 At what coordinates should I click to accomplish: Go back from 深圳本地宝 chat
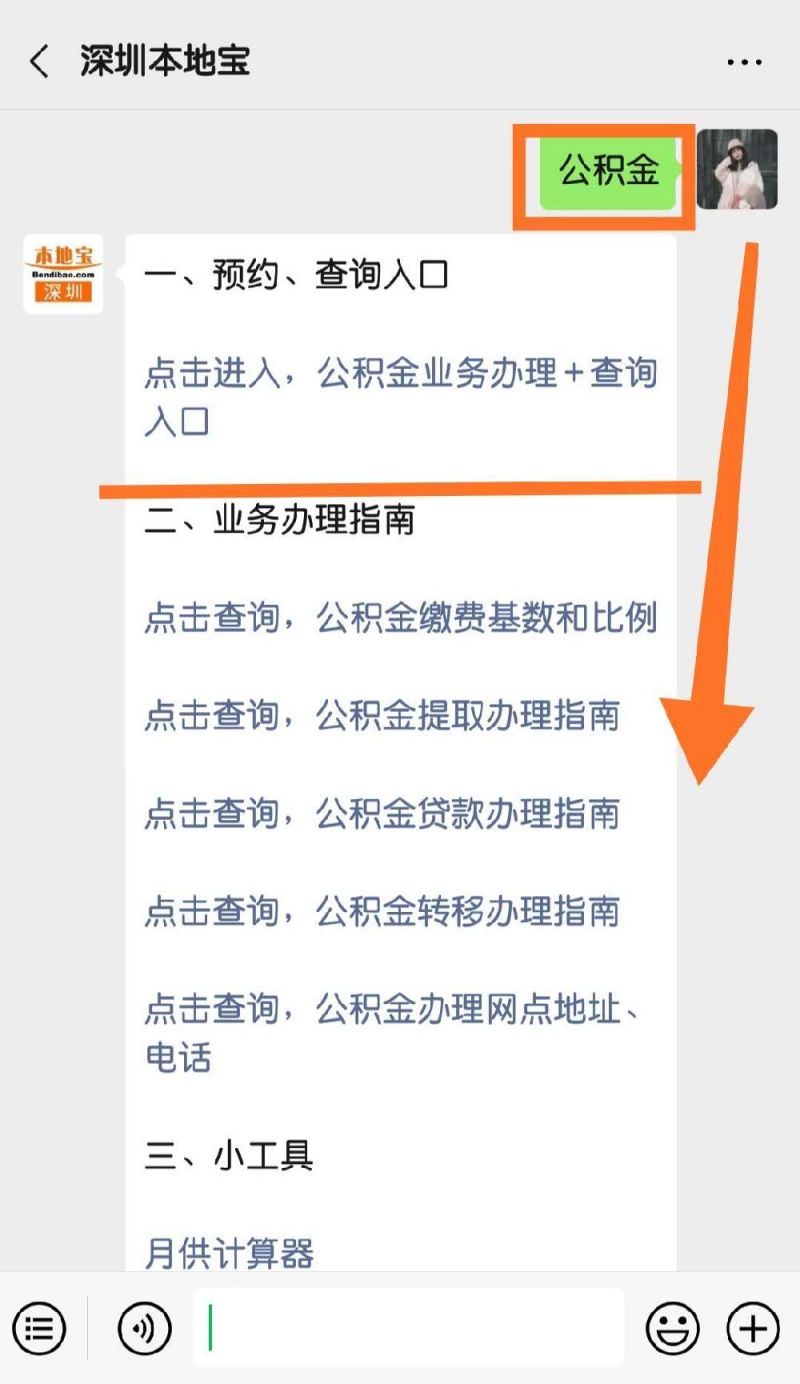click(39, 62)
